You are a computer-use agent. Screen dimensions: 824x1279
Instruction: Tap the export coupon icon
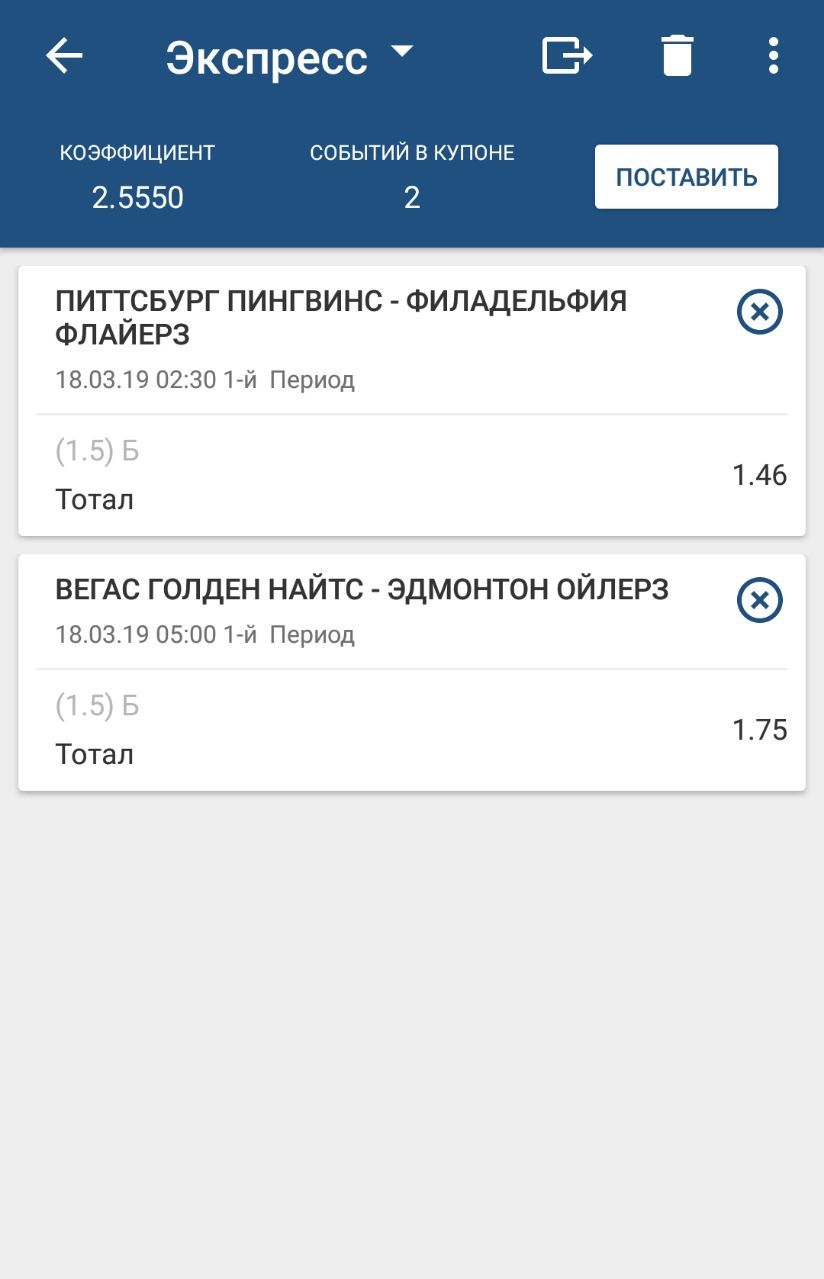coord(567,56)
